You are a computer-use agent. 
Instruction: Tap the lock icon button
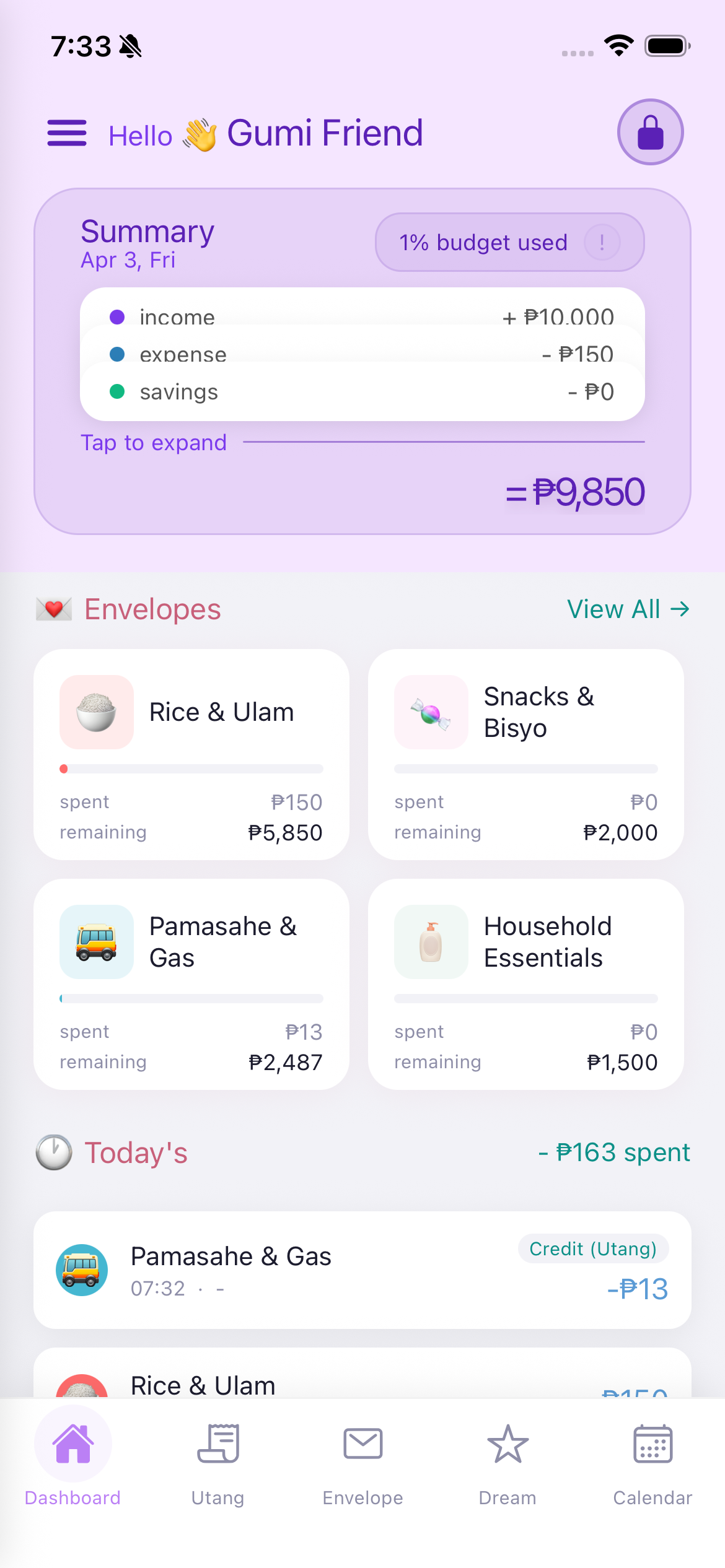(650, 133)
